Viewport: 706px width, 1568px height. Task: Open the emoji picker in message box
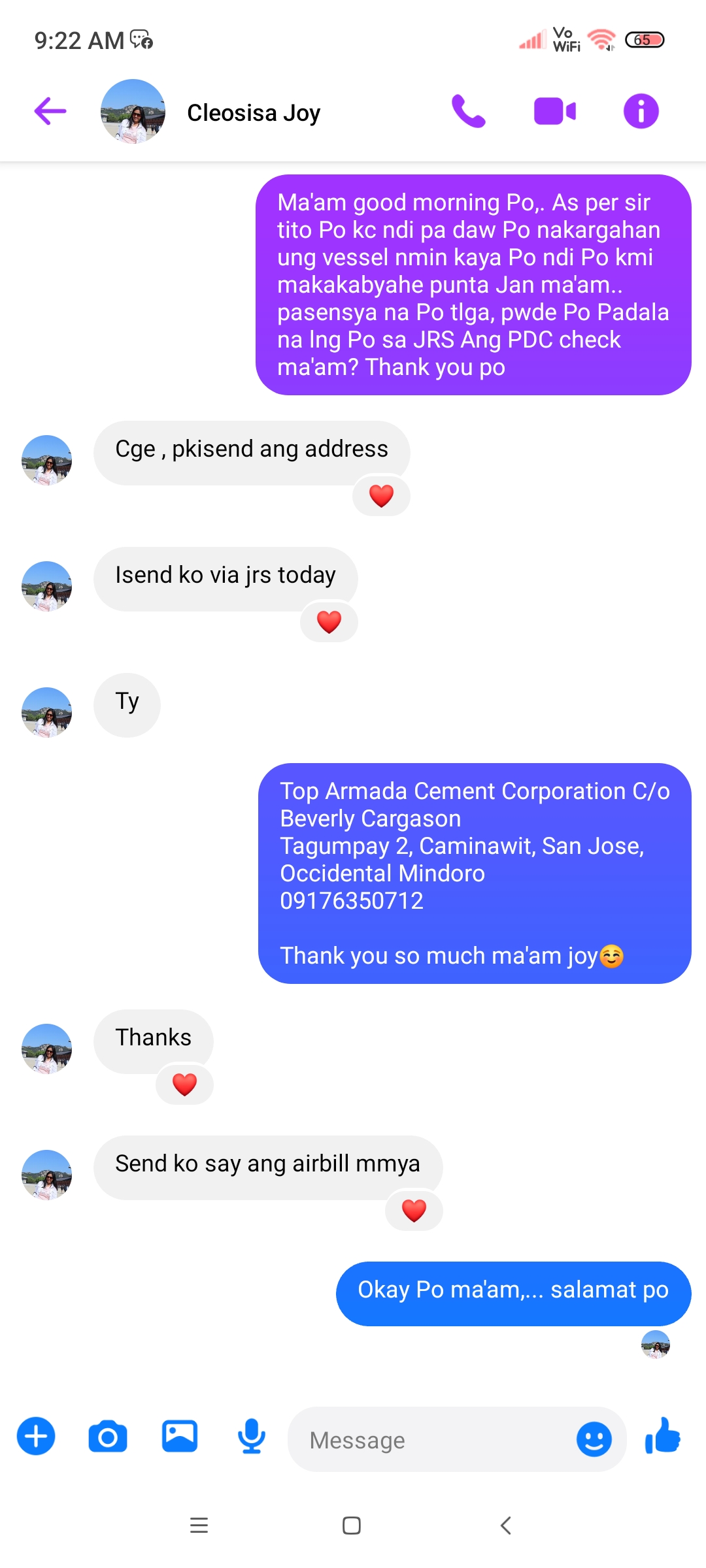click(594, 1439)
